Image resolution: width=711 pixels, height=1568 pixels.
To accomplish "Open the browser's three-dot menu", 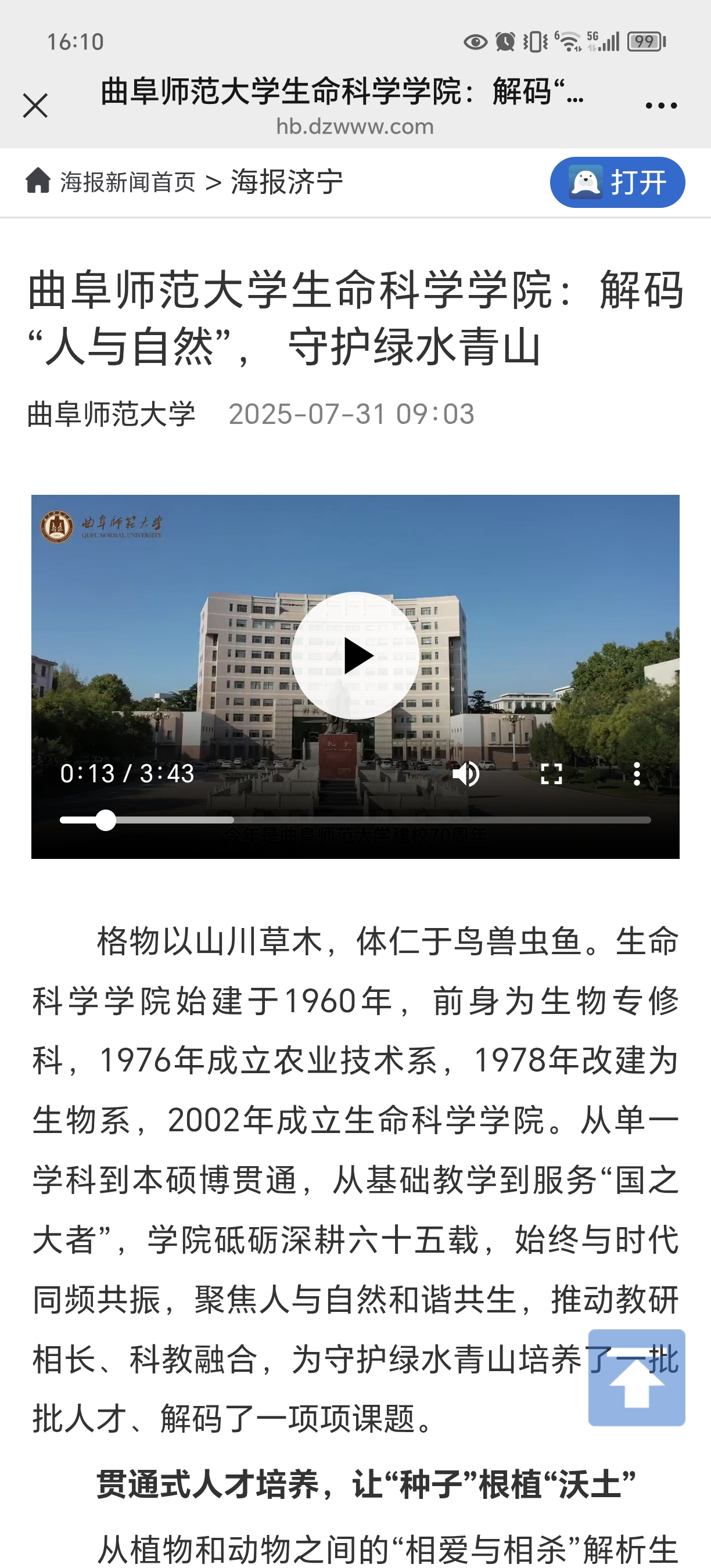I will 661,106.
